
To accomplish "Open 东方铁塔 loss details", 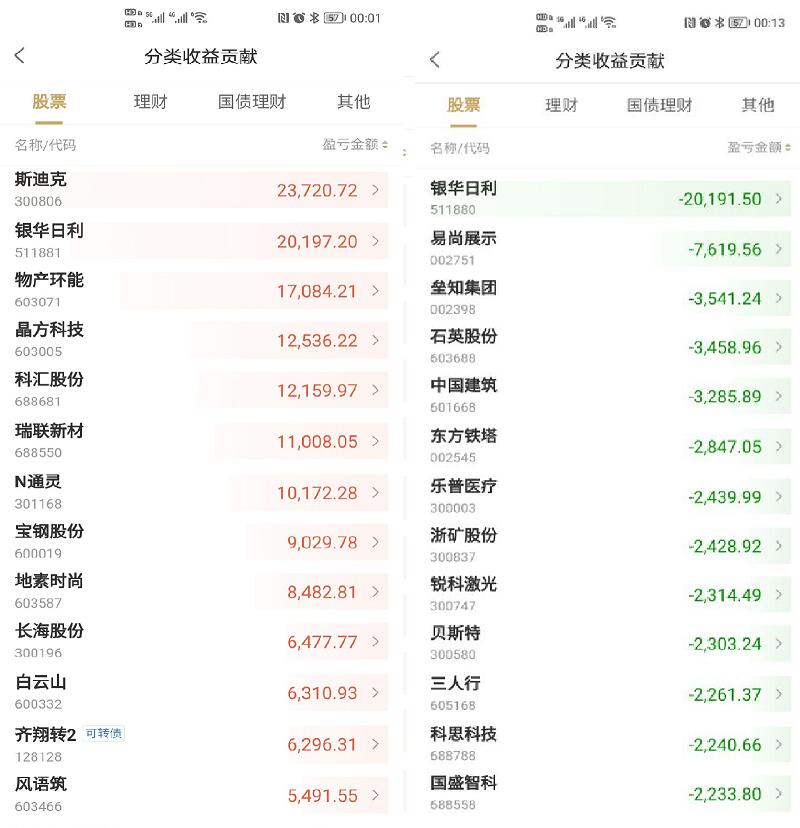I will tap(610, 446).
